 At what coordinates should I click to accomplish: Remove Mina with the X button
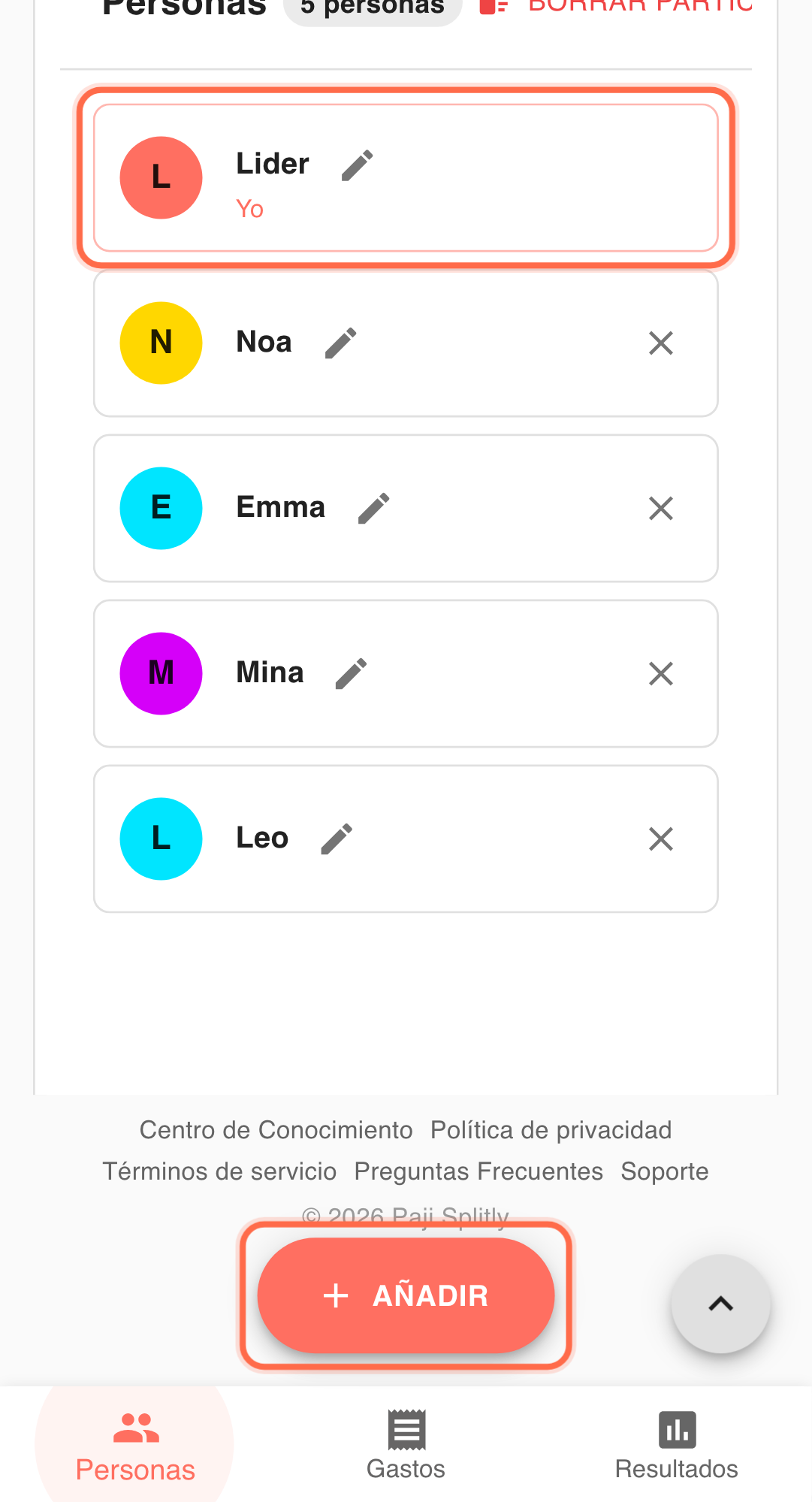(x=660, y=673)
